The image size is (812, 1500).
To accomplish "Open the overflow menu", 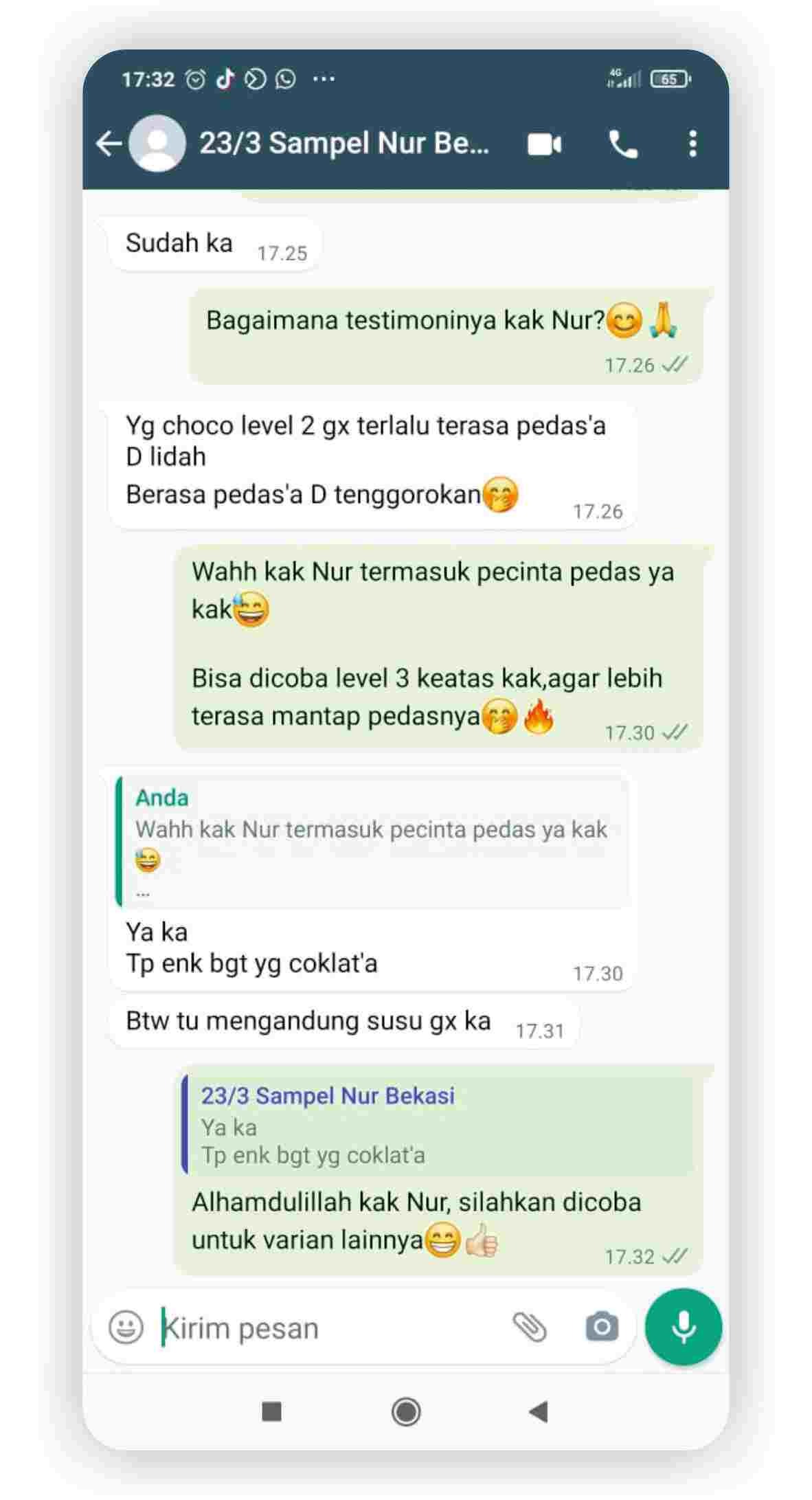I will 692,144.
